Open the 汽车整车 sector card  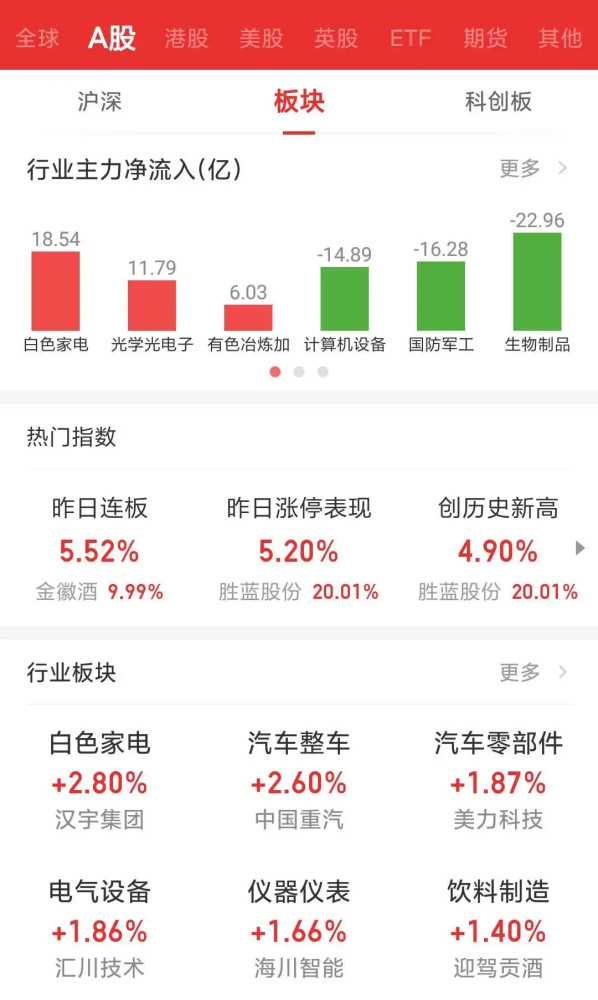[298, 781]
